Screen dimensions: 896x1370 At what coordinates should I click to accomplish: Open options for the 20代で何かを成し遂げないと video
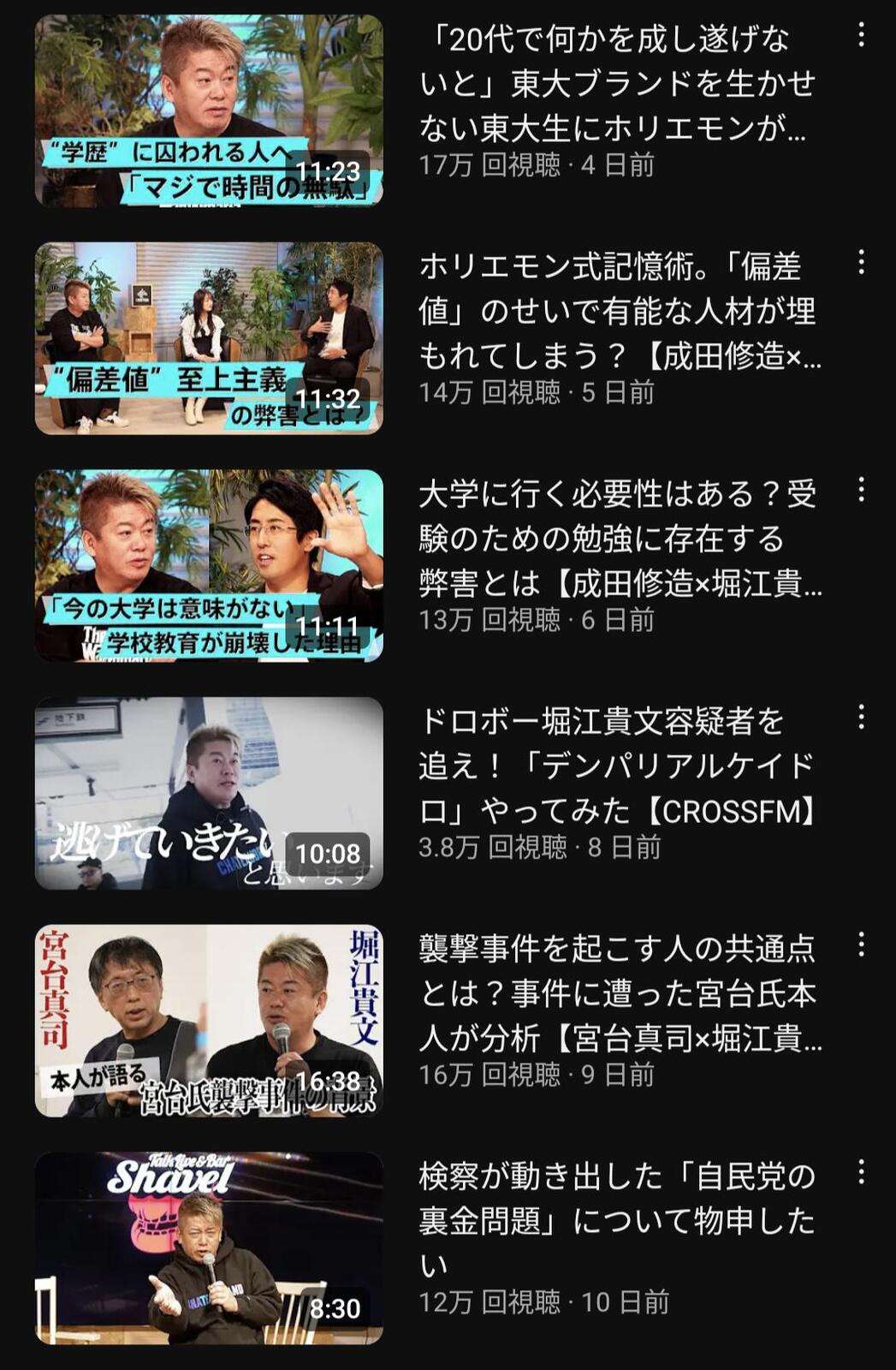click(x=861, y=35)
